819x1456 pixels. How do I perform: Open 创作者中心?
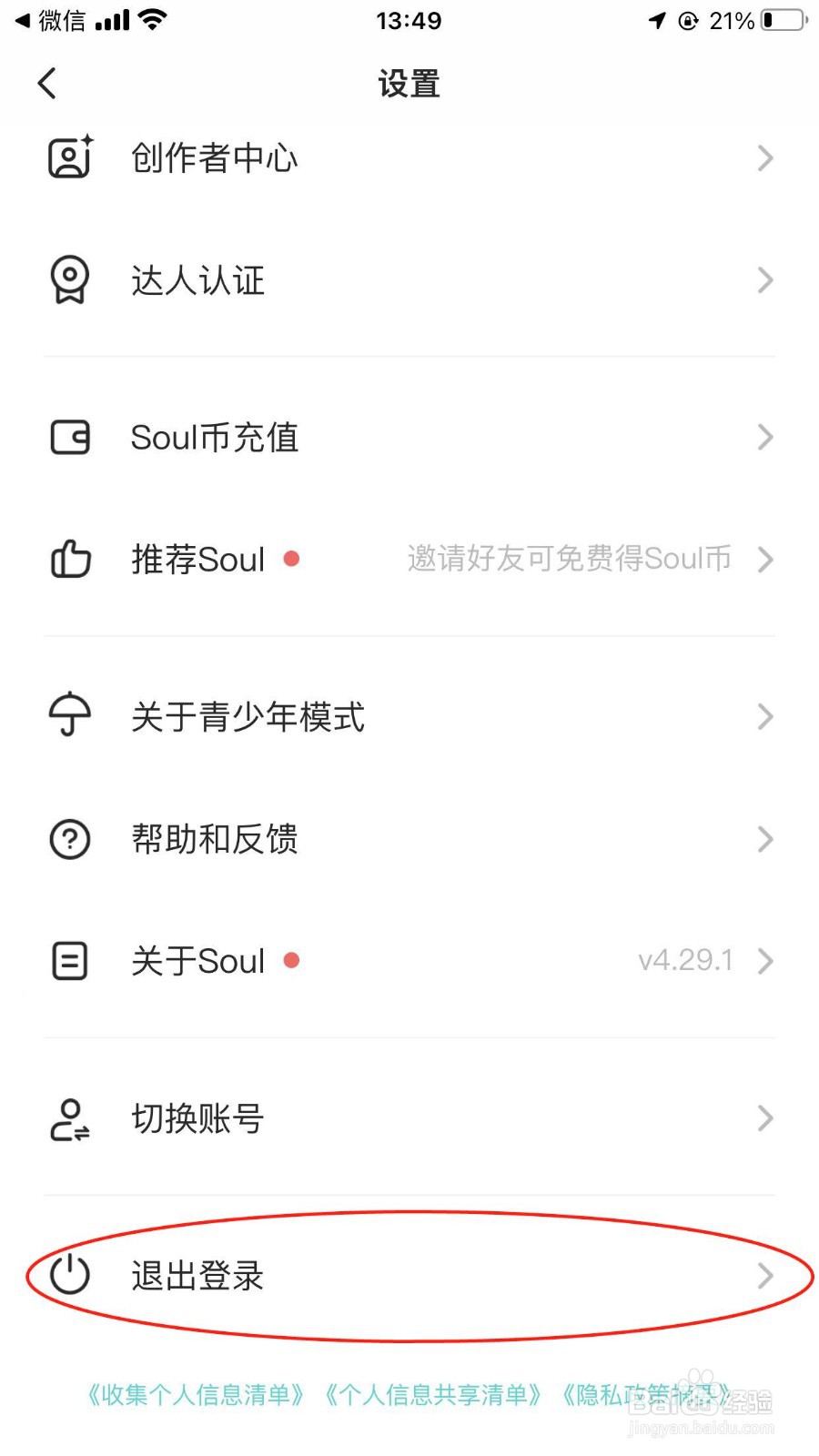click(409, 158)
